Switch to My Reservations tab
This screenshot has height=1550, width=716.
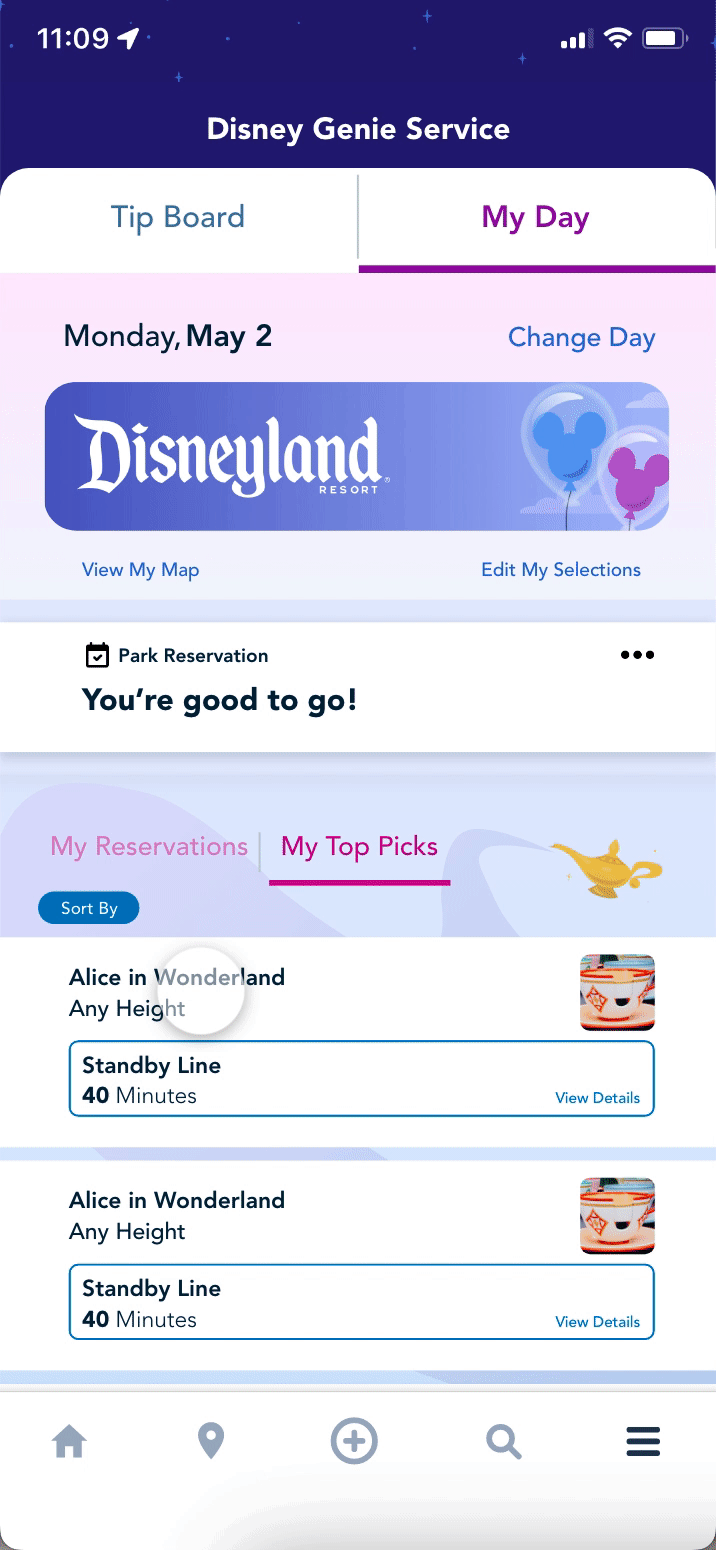tap(149, 847)
